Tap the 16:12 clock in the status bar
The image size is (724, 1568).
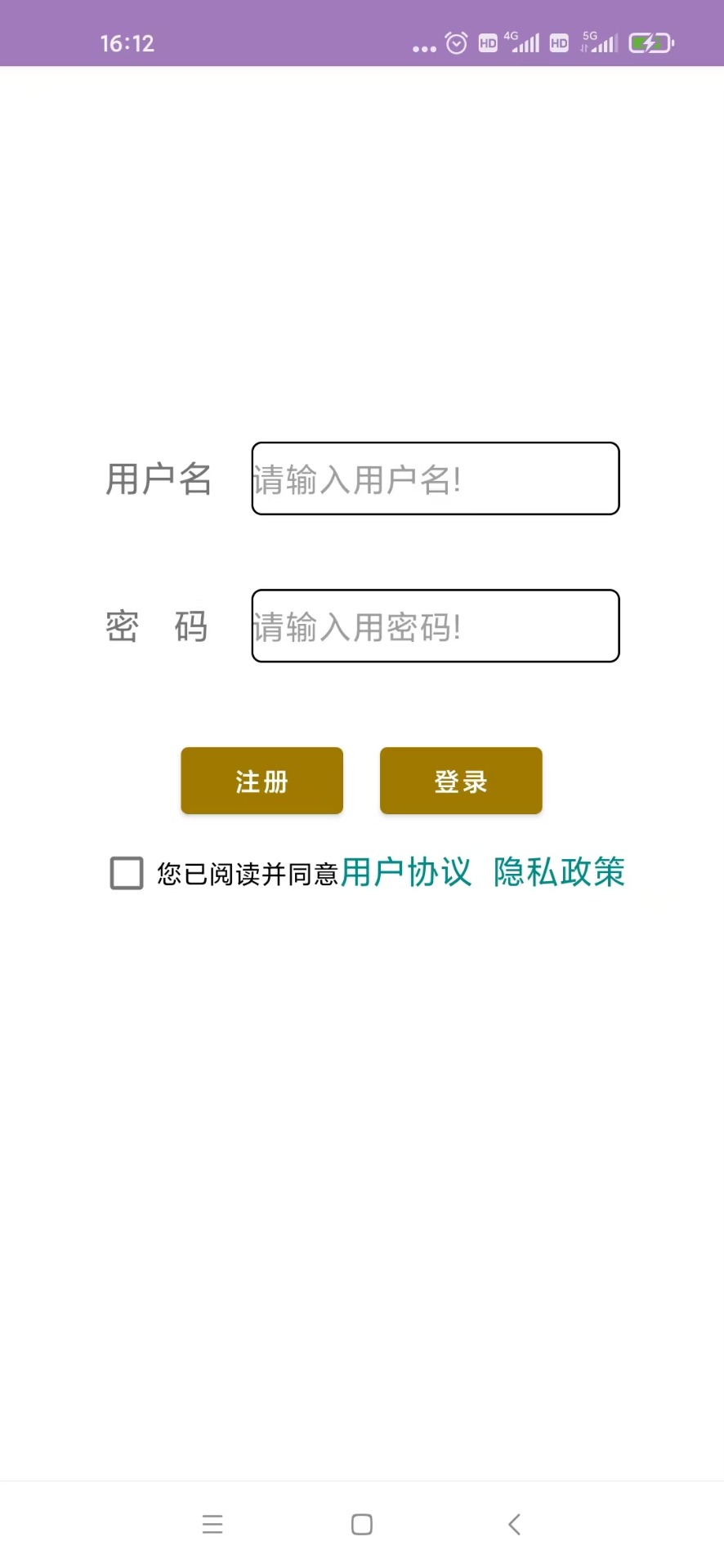click(127, 42)
